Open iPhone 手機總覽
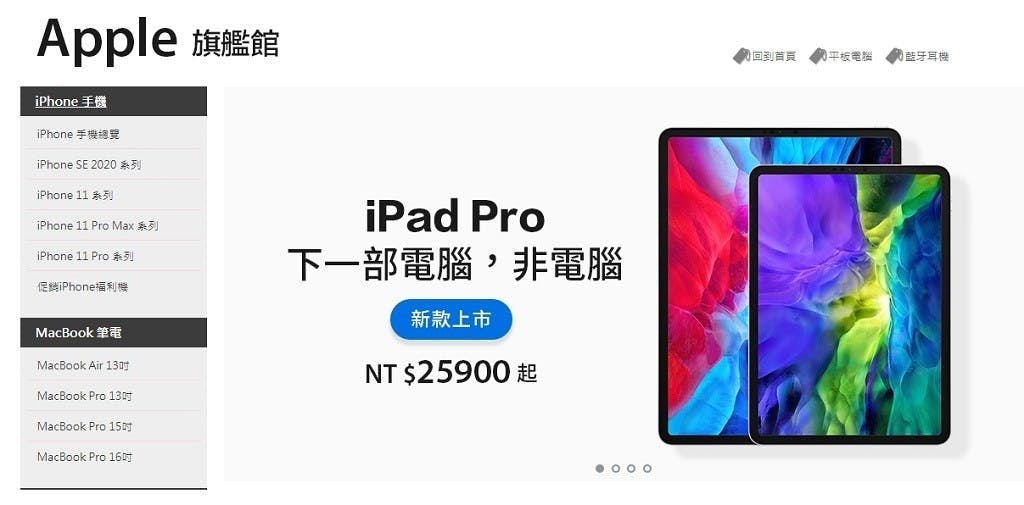 (78, 134)
